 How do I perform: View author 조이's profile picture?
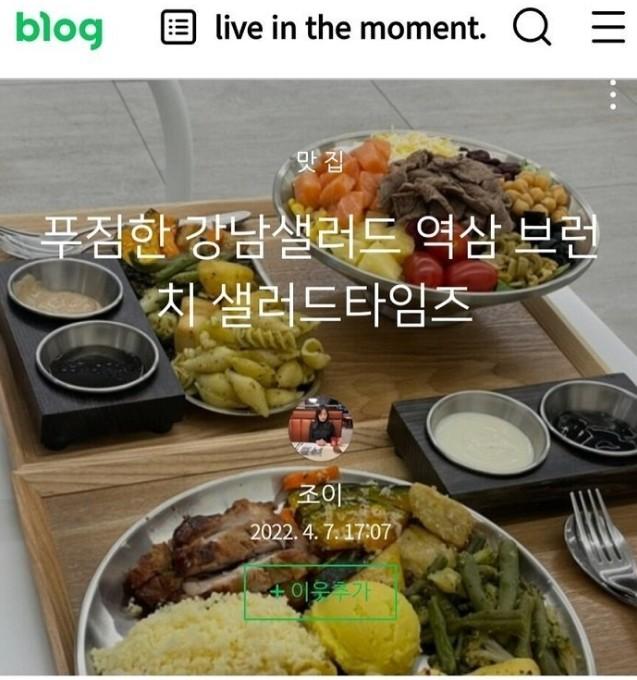pos(319,429)
